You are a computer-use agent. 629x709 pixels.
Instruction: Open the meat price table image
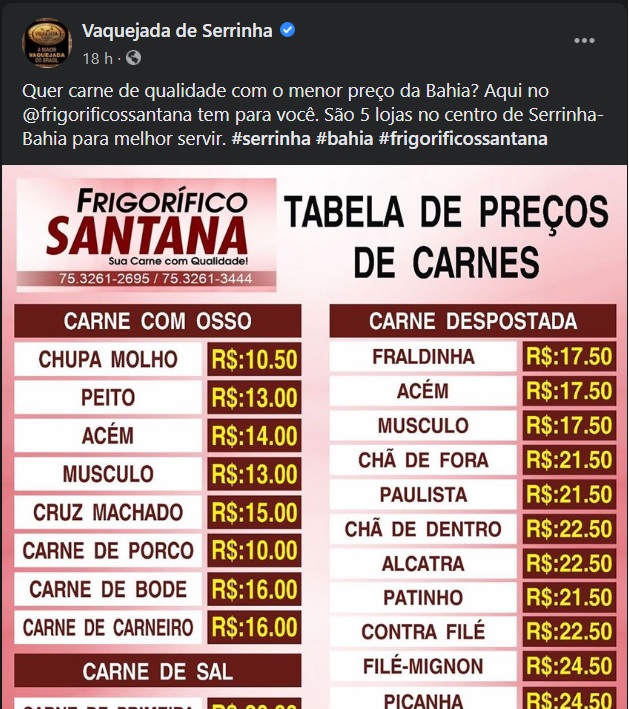point(314,440)
